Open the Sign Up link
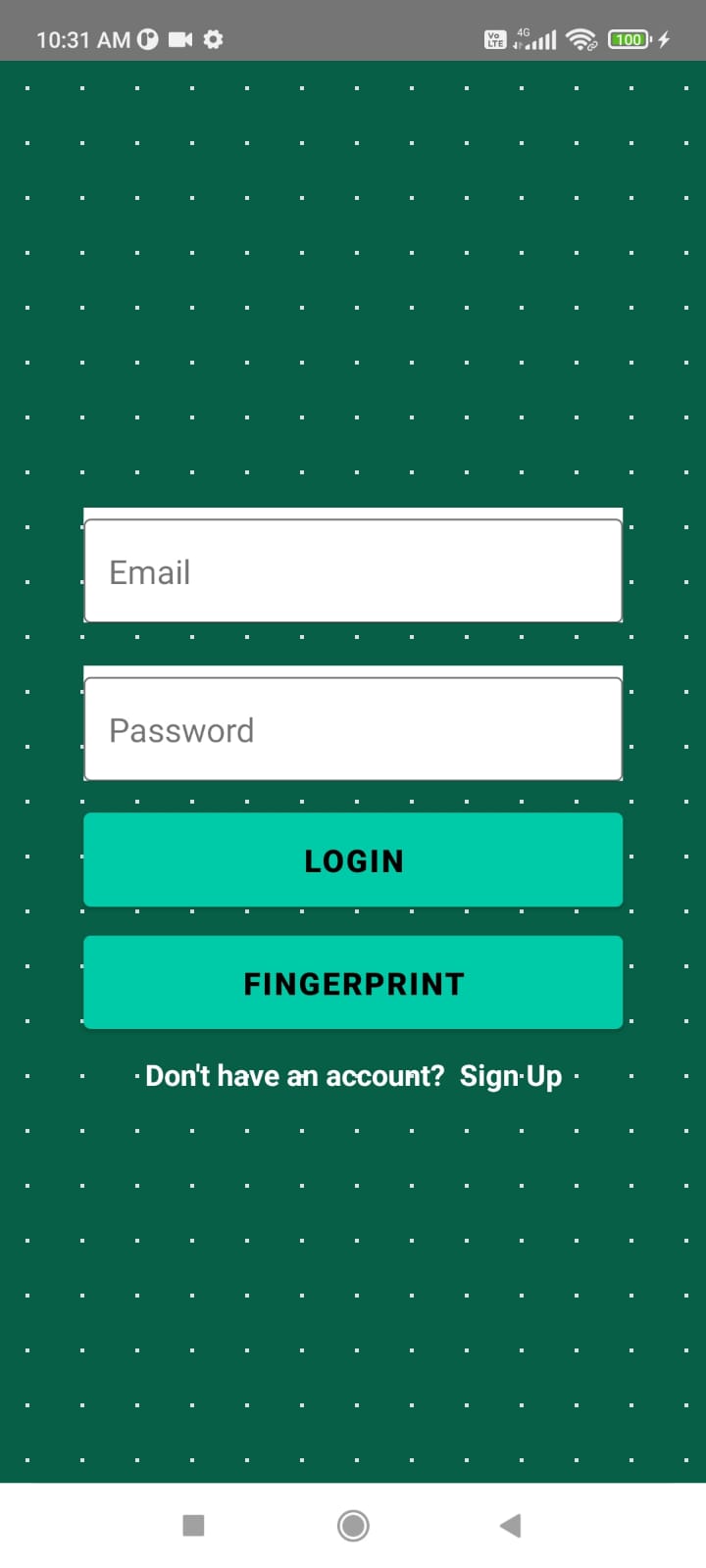Image resolution: width=706 pixels, height=1568 pixels. (x=511, y=1076)
